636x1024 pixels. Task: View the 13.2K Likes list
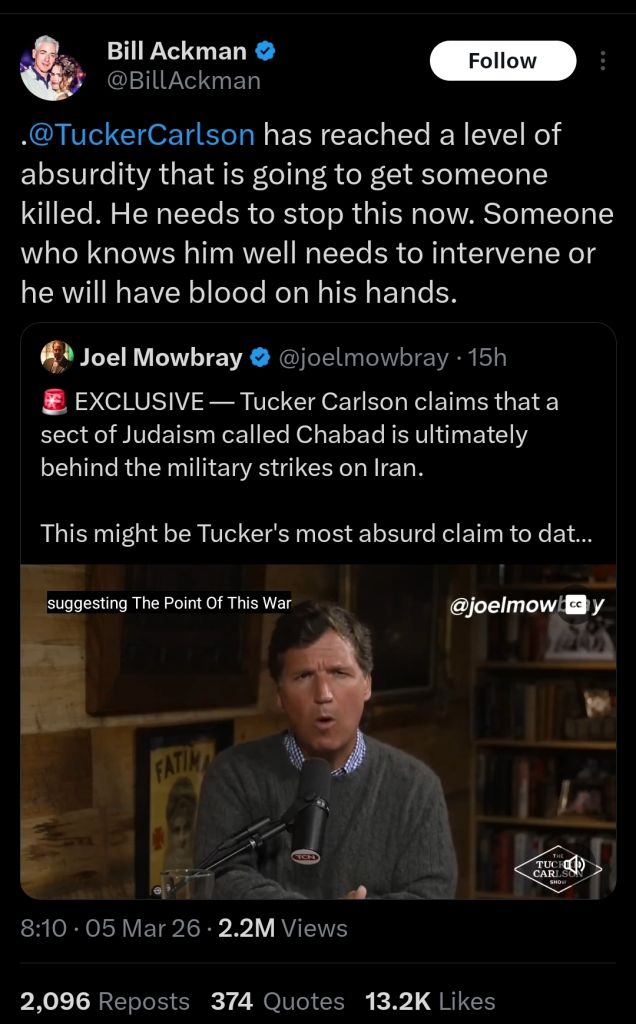coord(430,1001)
